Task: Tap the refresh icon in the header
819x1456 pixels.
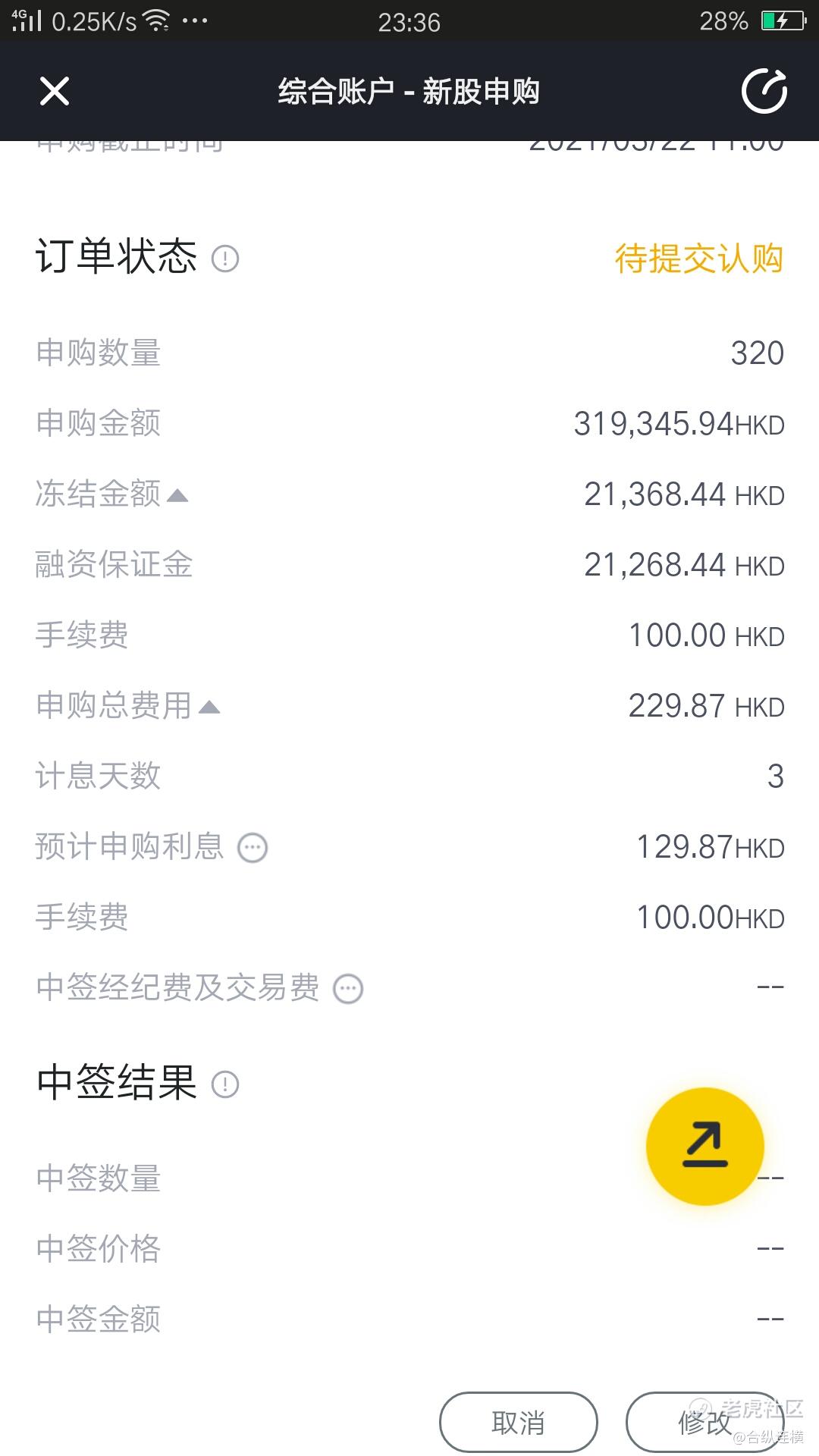Action: [764, 92]
